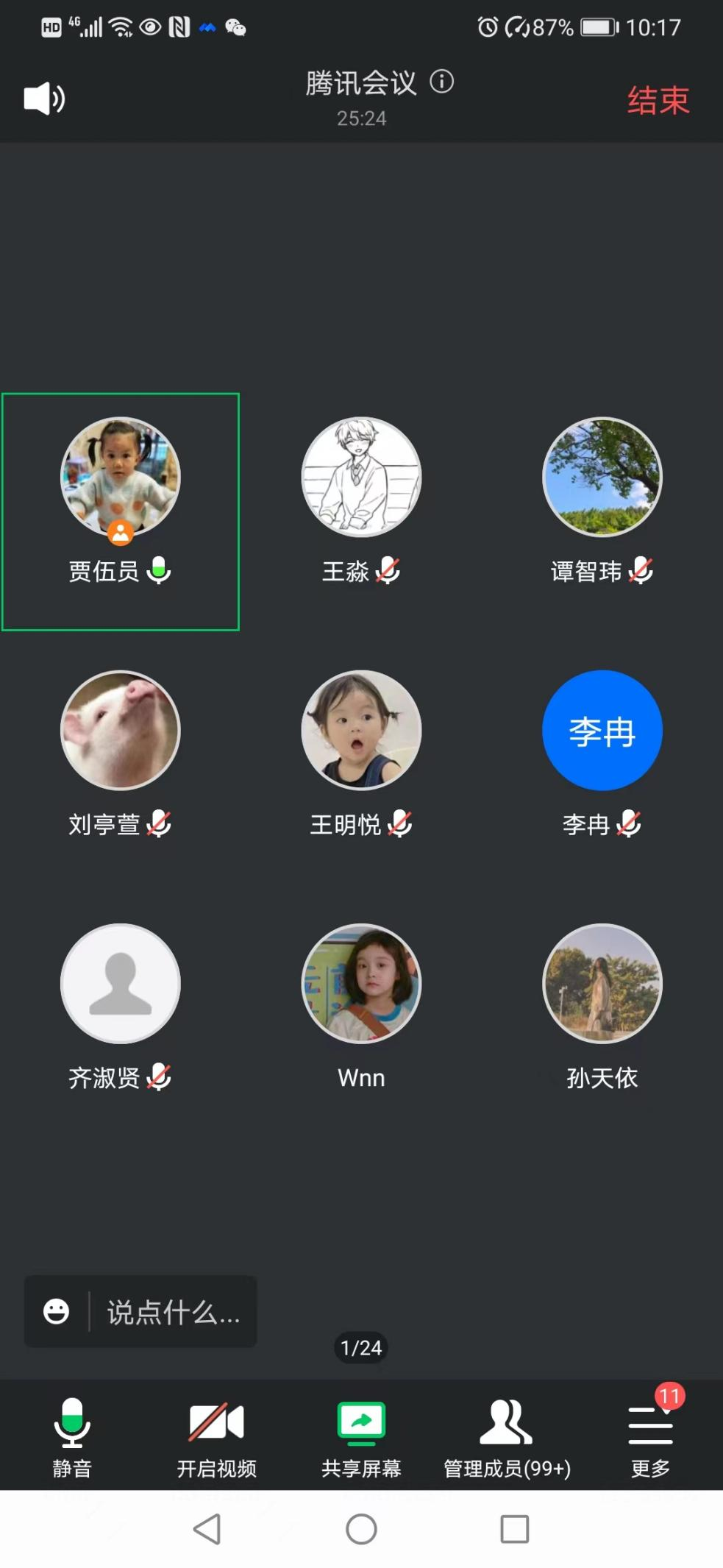Open the emoji reaction picker
This screenshot has height=1568, width=723.
[57, 1311]
